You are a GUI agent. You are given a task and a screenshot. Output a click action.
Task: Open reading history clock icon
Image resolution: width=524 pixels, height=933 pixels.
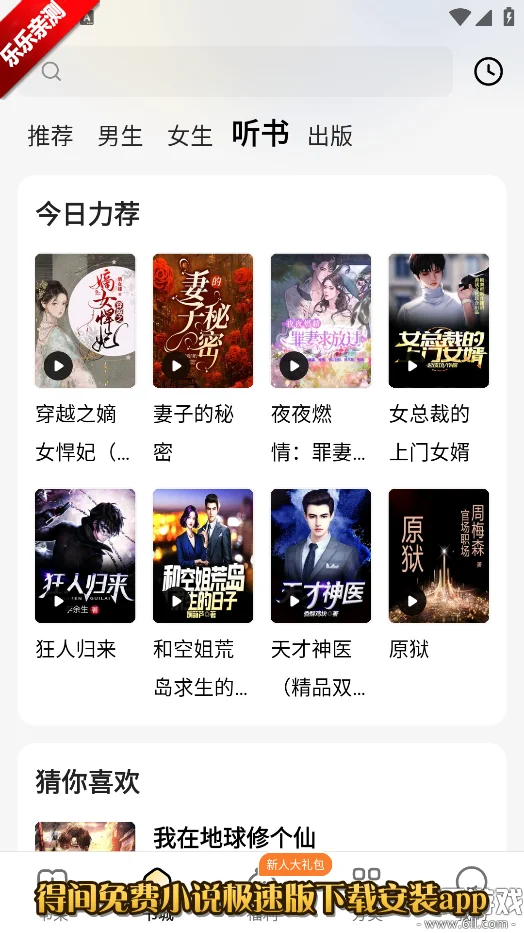(488, 72)
